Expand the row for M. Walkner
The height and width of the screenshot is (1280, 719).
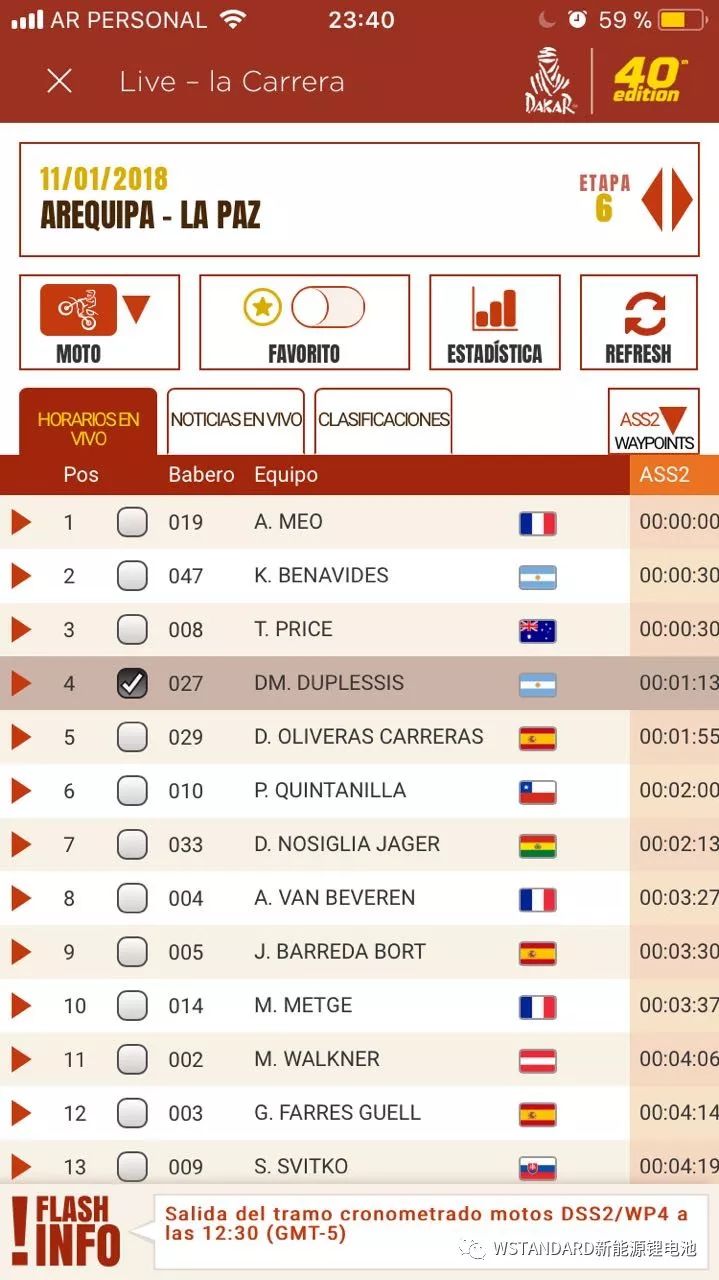[21, 1060]
